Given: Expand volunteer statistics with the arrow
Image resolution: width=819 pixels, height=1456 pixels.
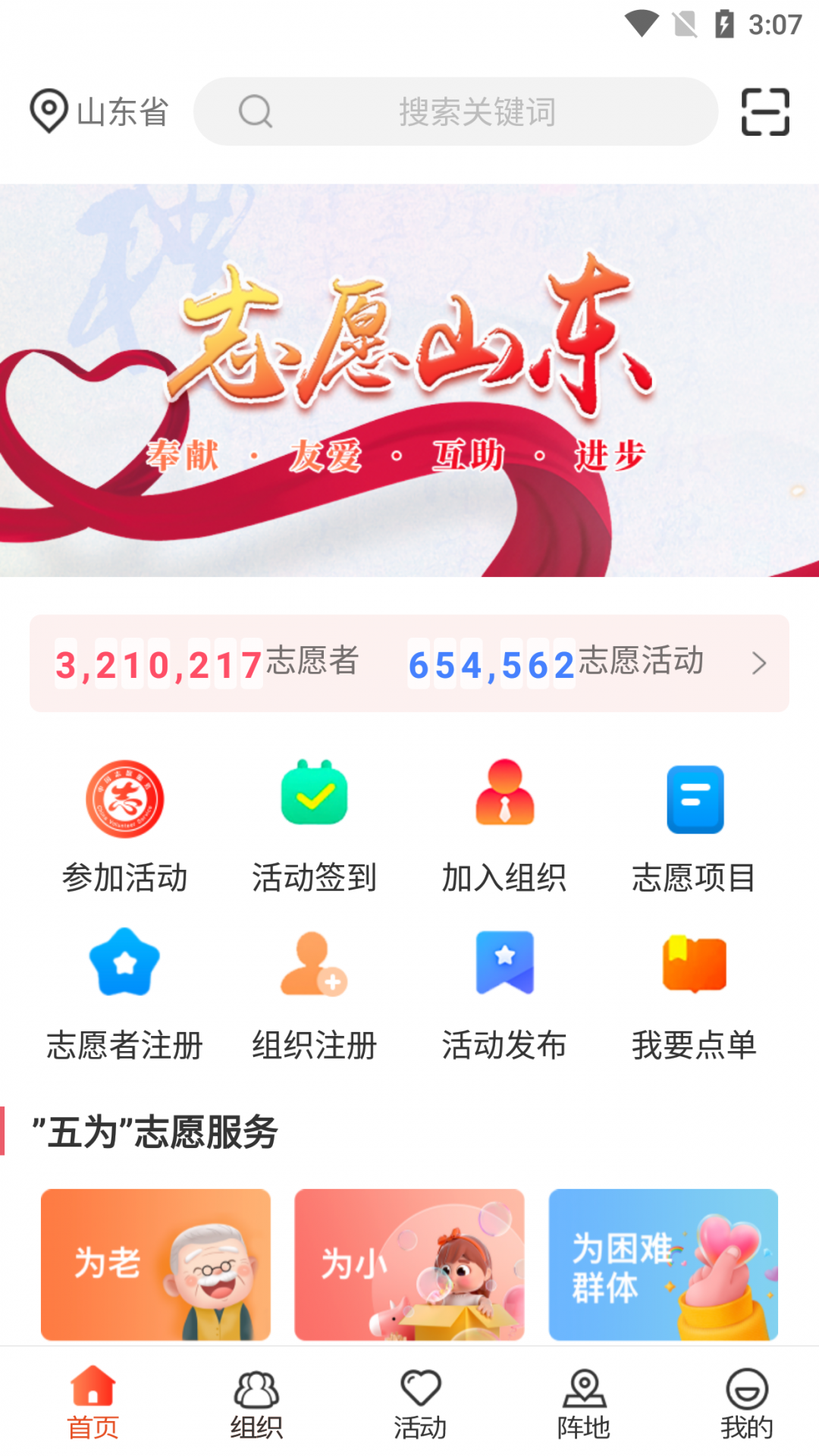Looking at the screenshot, I should click(x=758, y=664).
